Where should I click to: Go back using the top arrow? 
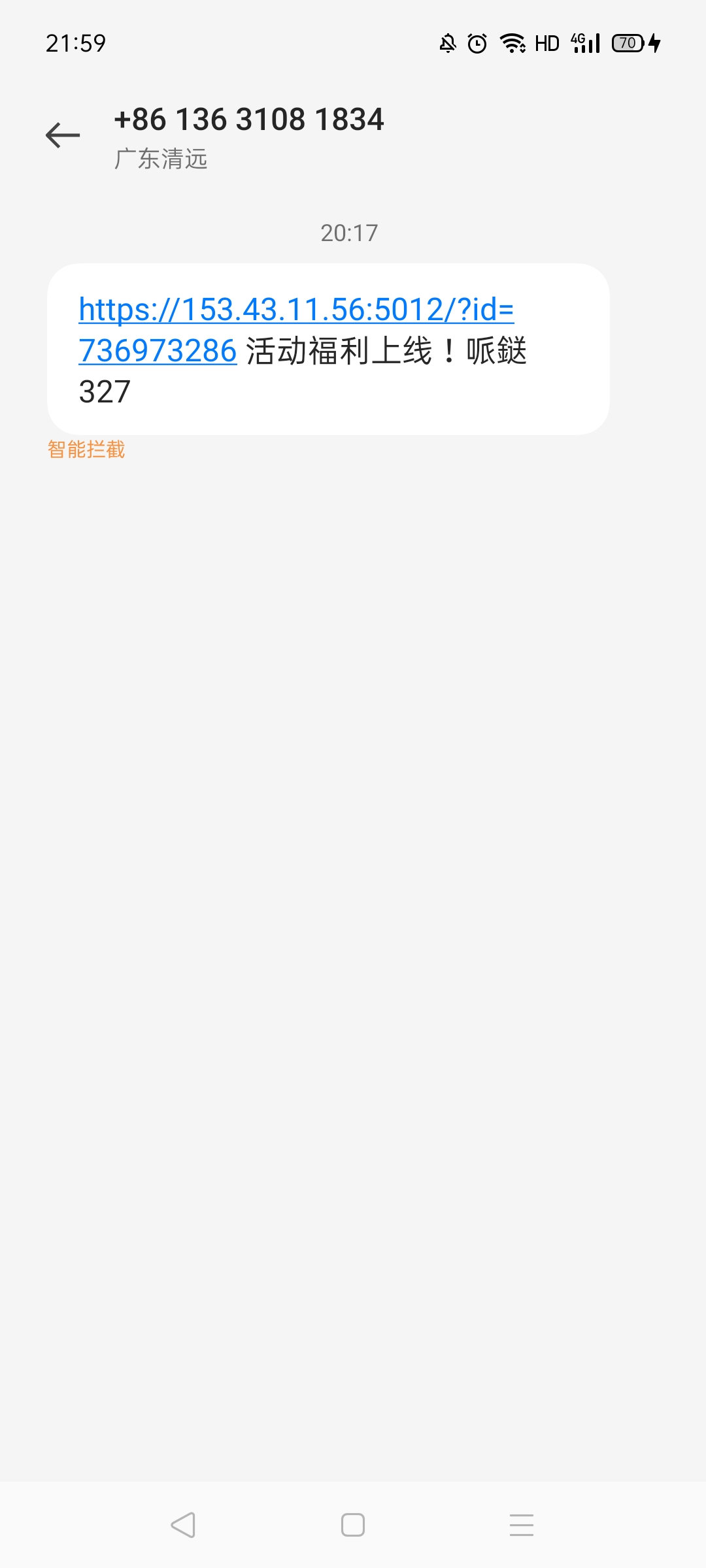pos(63,135)
